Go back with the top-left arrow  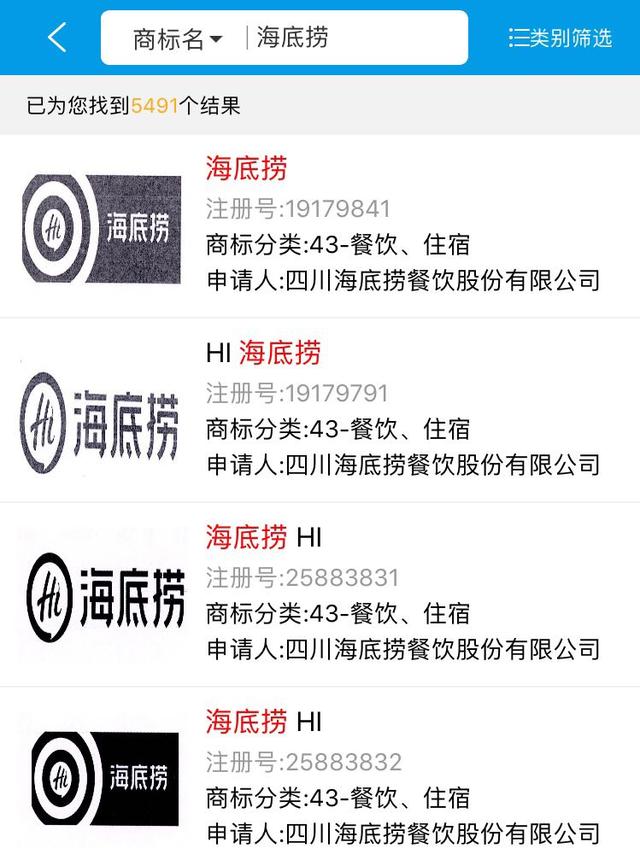pos(57,38)
